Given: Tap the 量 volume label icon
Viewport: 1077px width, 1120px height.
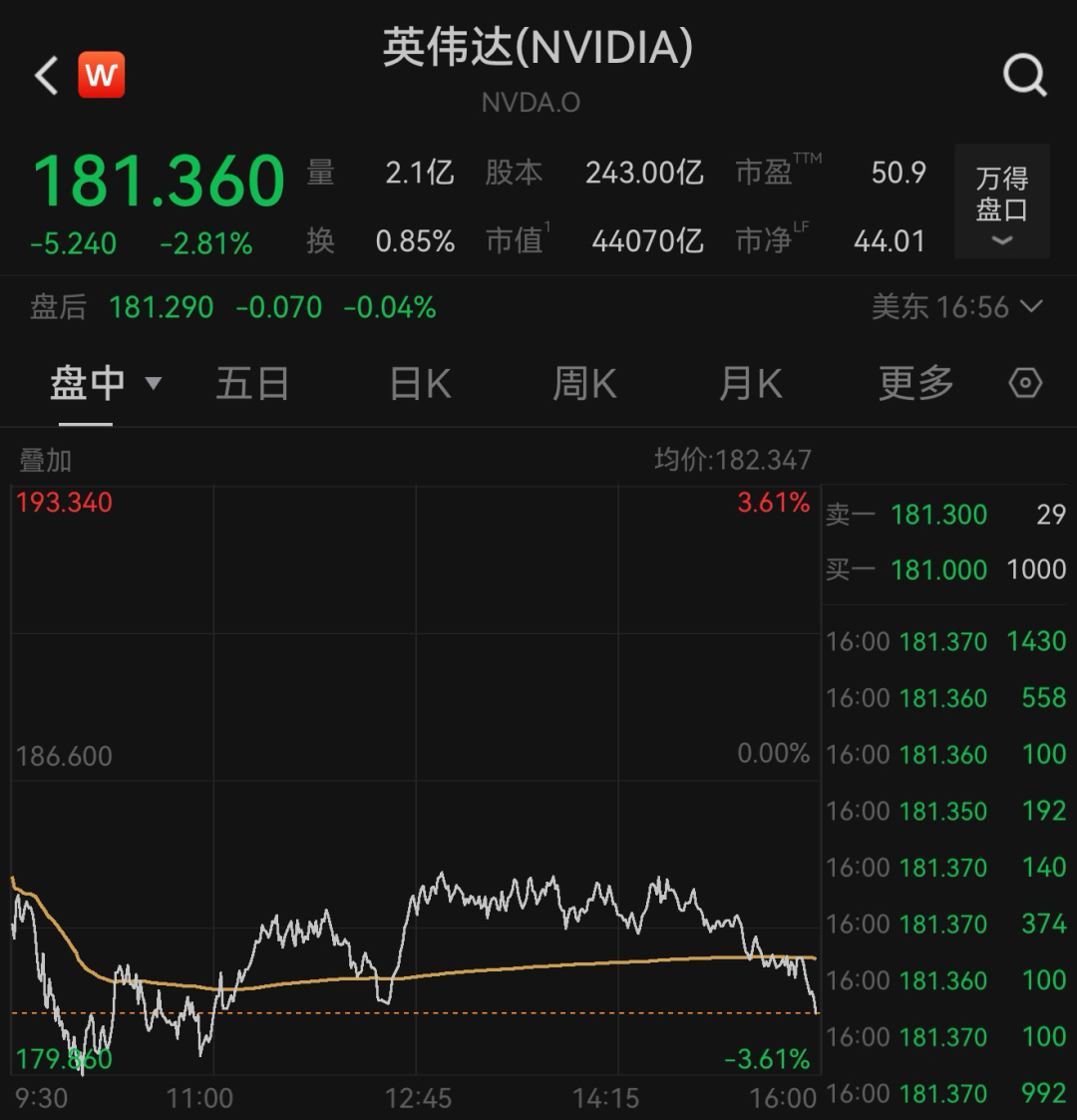Looking at the screenshot, I should click(x=321, y=172).
